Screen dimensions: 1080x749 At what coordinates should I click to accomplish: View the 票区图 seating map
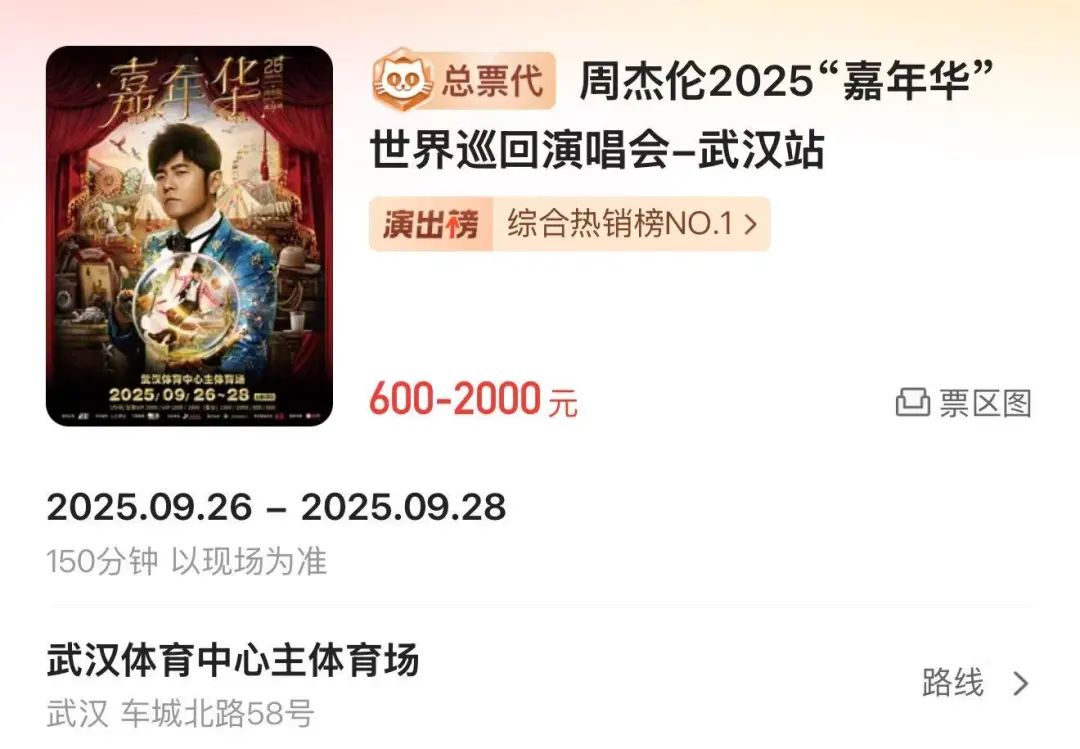point(963,403)
